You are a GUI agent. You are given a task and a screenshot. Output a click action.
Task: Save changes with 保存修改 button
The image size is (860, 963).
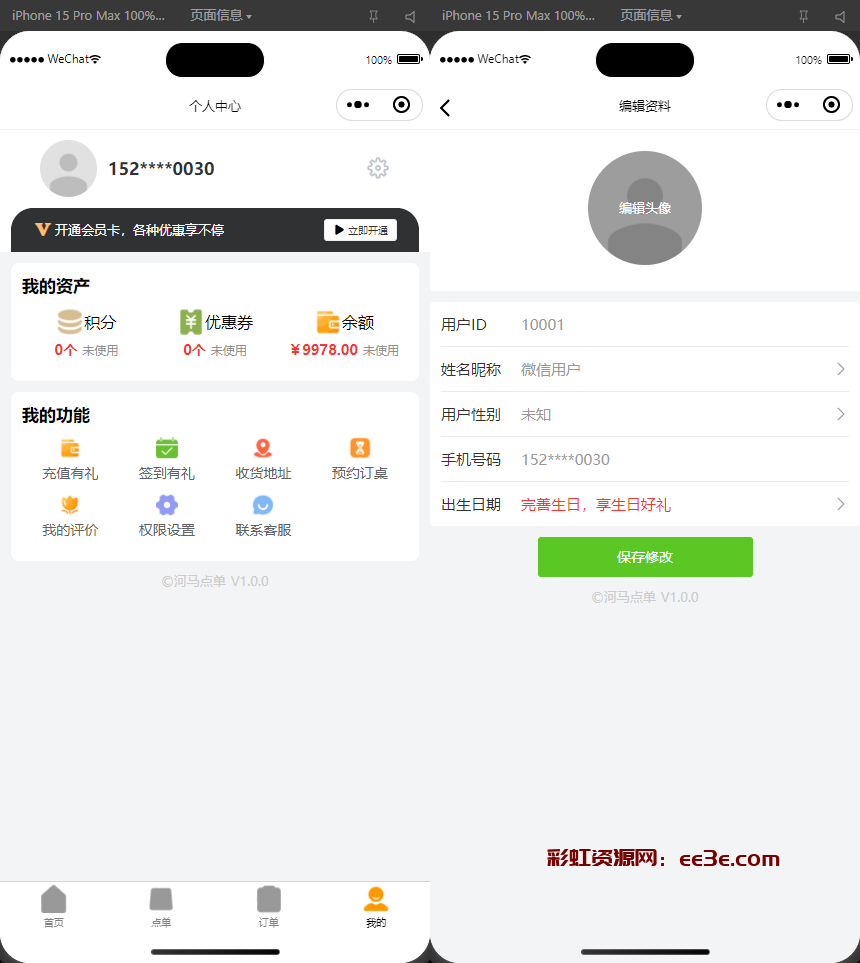(645, 557)
